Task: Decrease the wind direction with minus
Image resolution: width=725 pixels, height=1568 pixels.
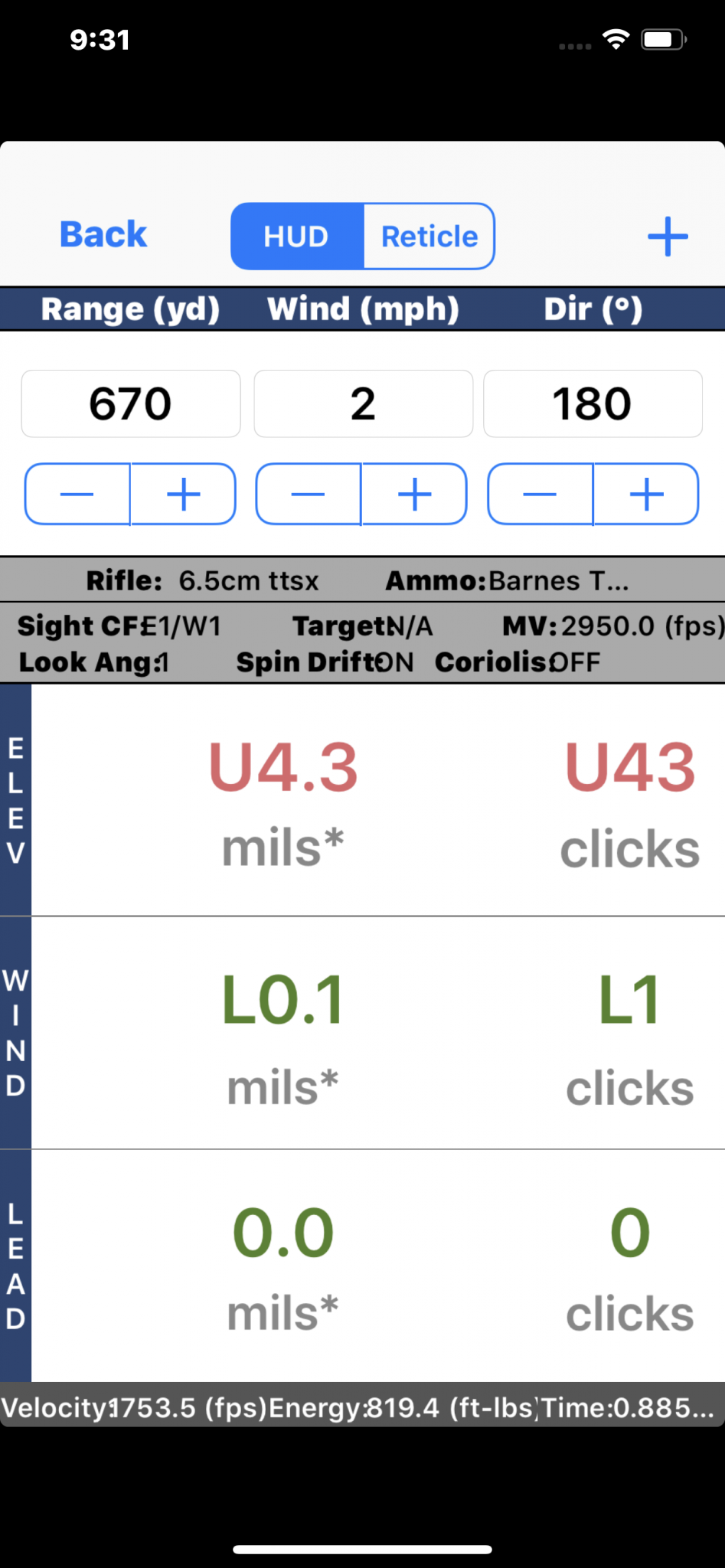Action: 540,494
